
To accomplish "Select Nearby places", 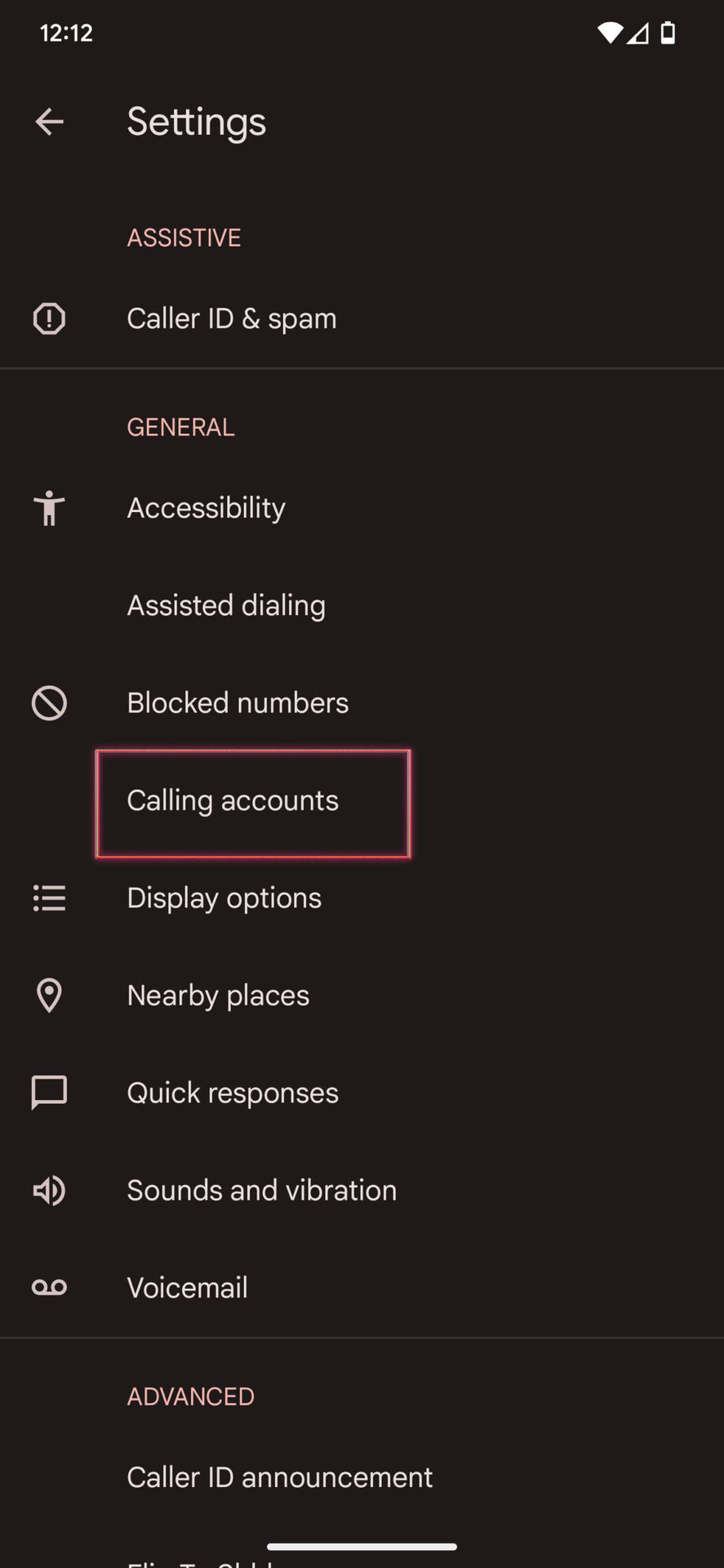I will (362, 996).
